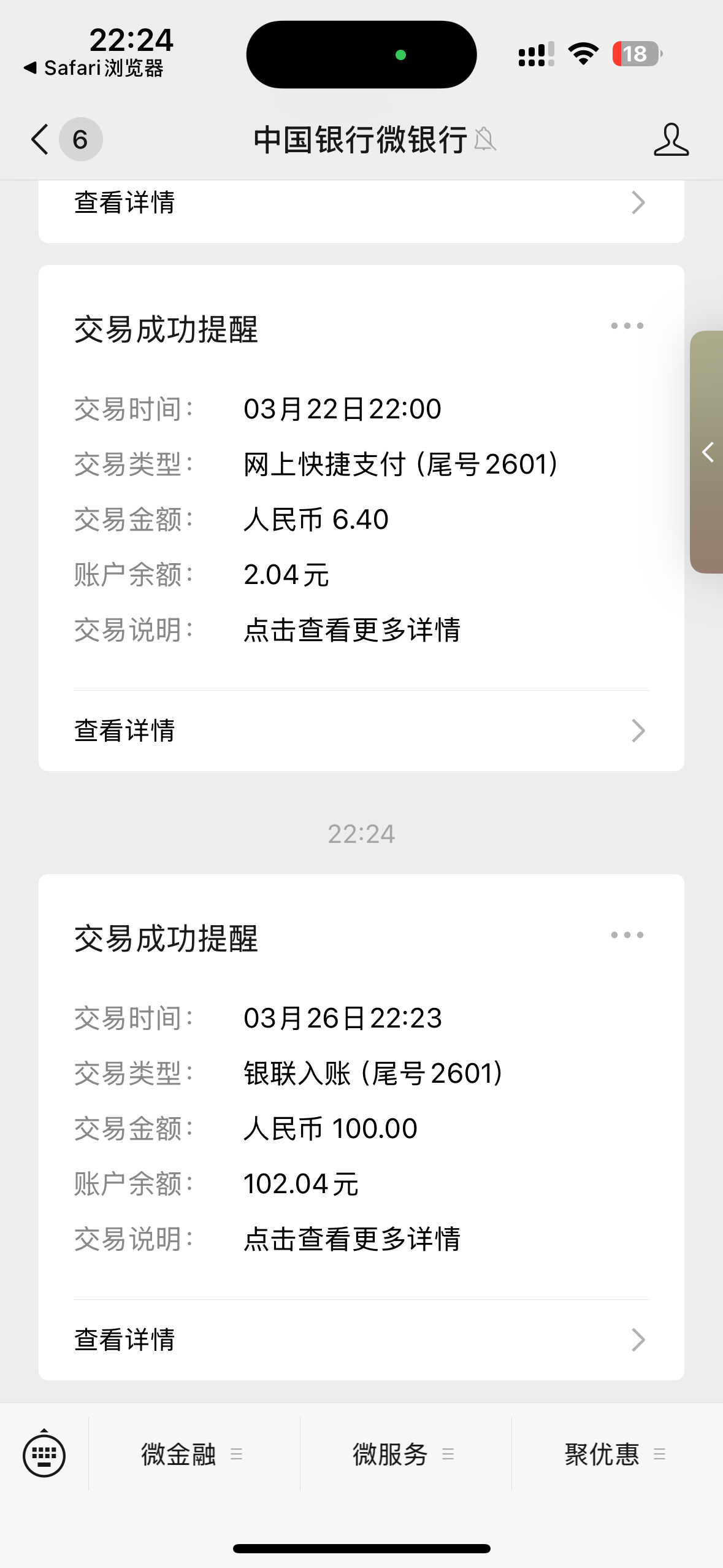View details of the 100.00 deposit
Image resolution: width=723 pixels, height=1568 pixels.
(x=361, y=1339)
